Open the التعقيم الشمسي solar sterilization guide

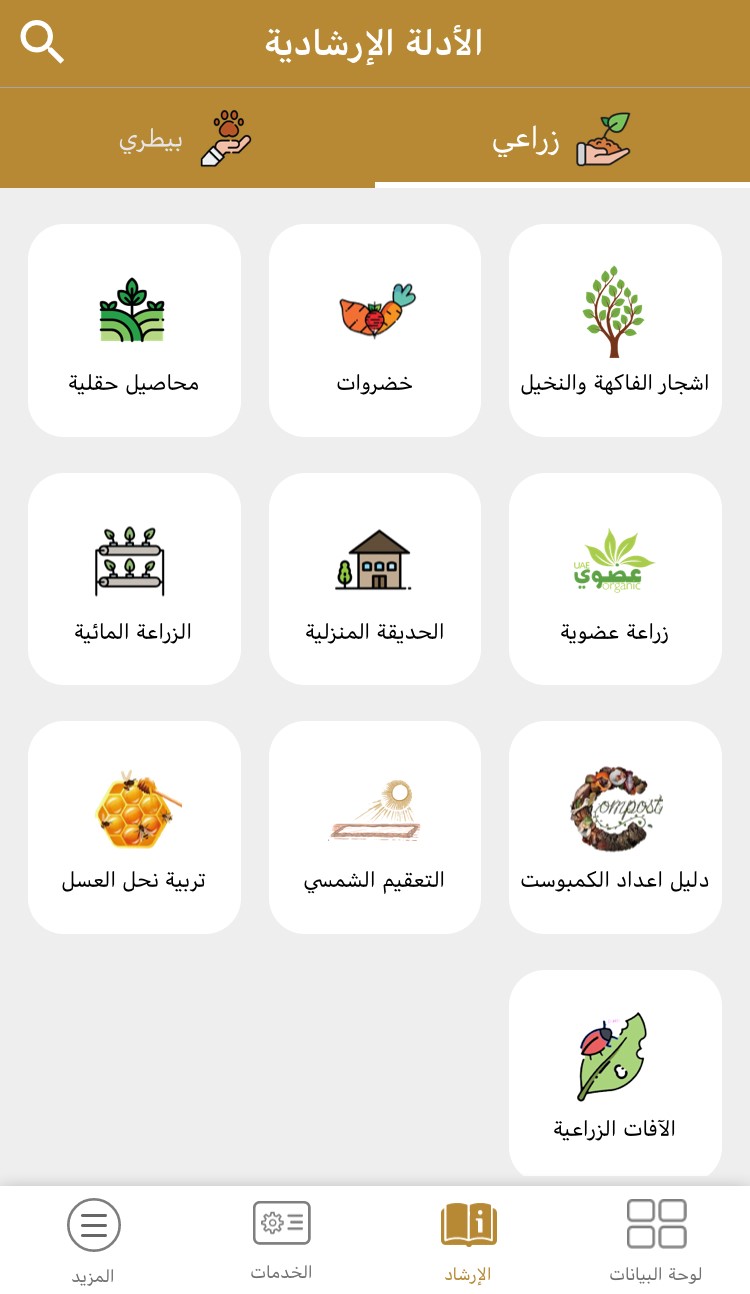point(375,828)
